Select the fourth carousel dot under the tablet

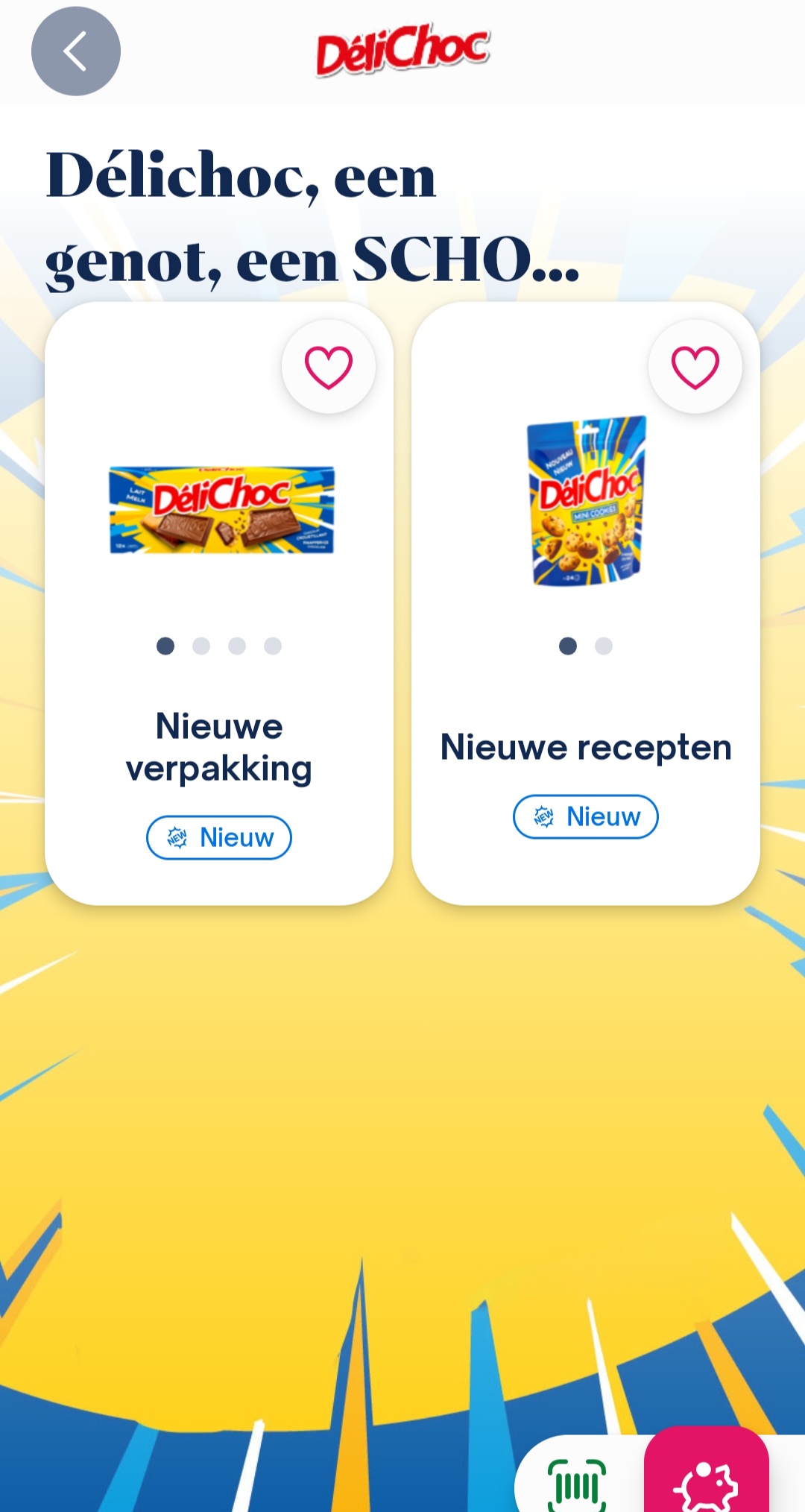pyautogui.click(x=272, y=646)
